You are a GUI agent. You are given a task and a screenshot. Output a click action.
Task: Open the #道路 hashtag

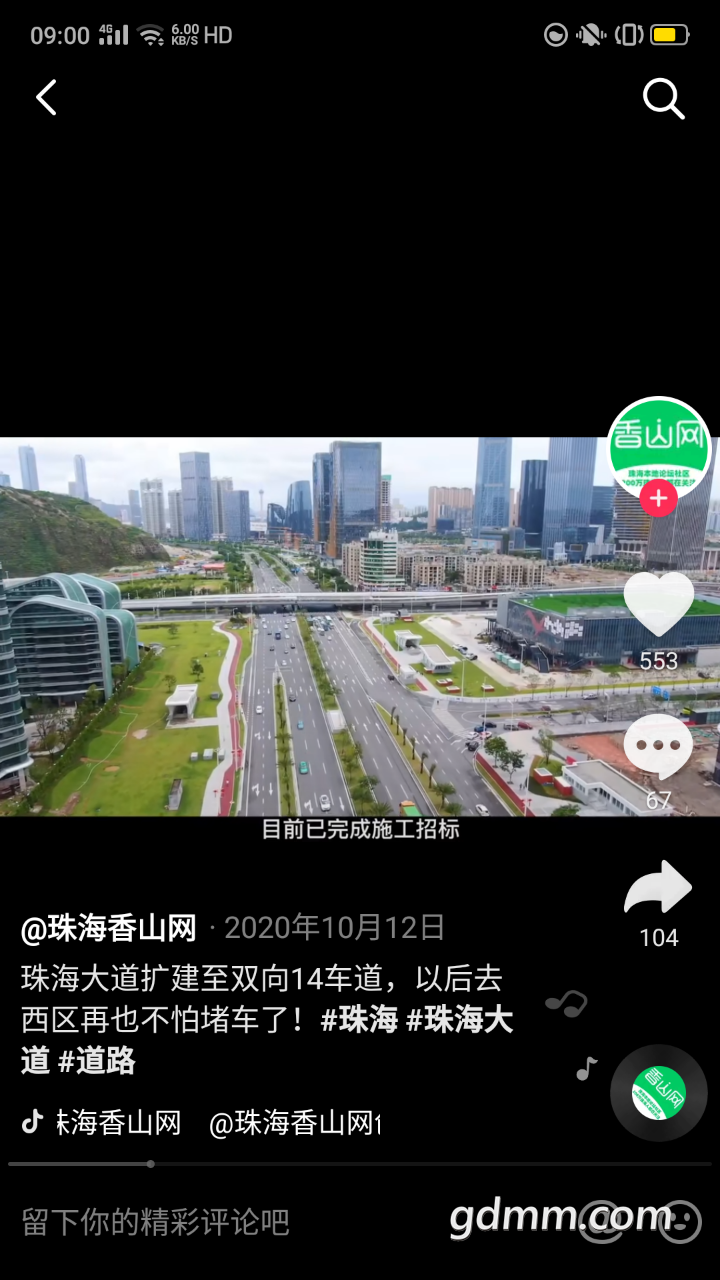tap(97, 1061)
